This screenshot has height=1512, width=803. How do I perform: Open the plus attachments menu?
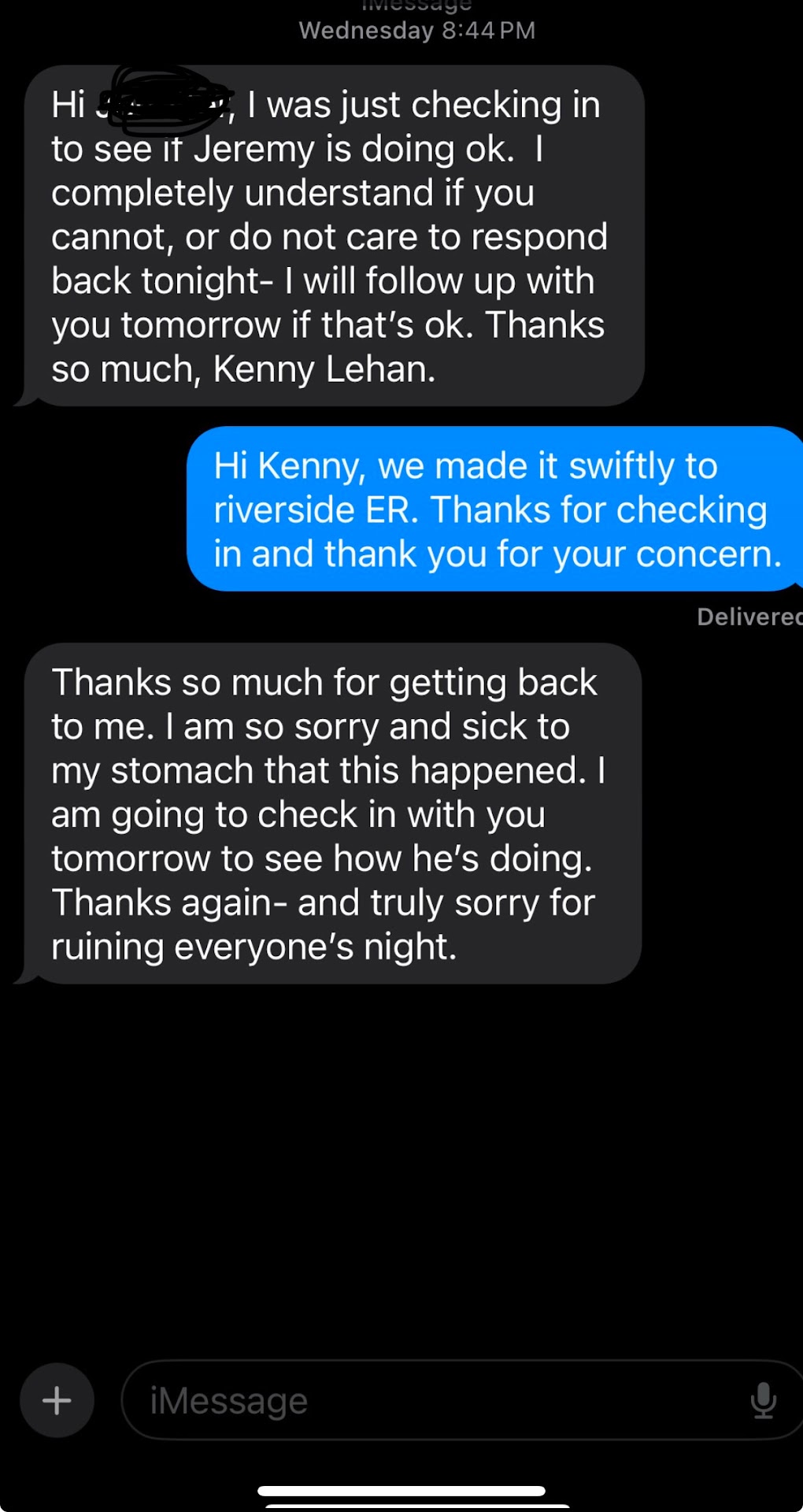[57, 1401]
